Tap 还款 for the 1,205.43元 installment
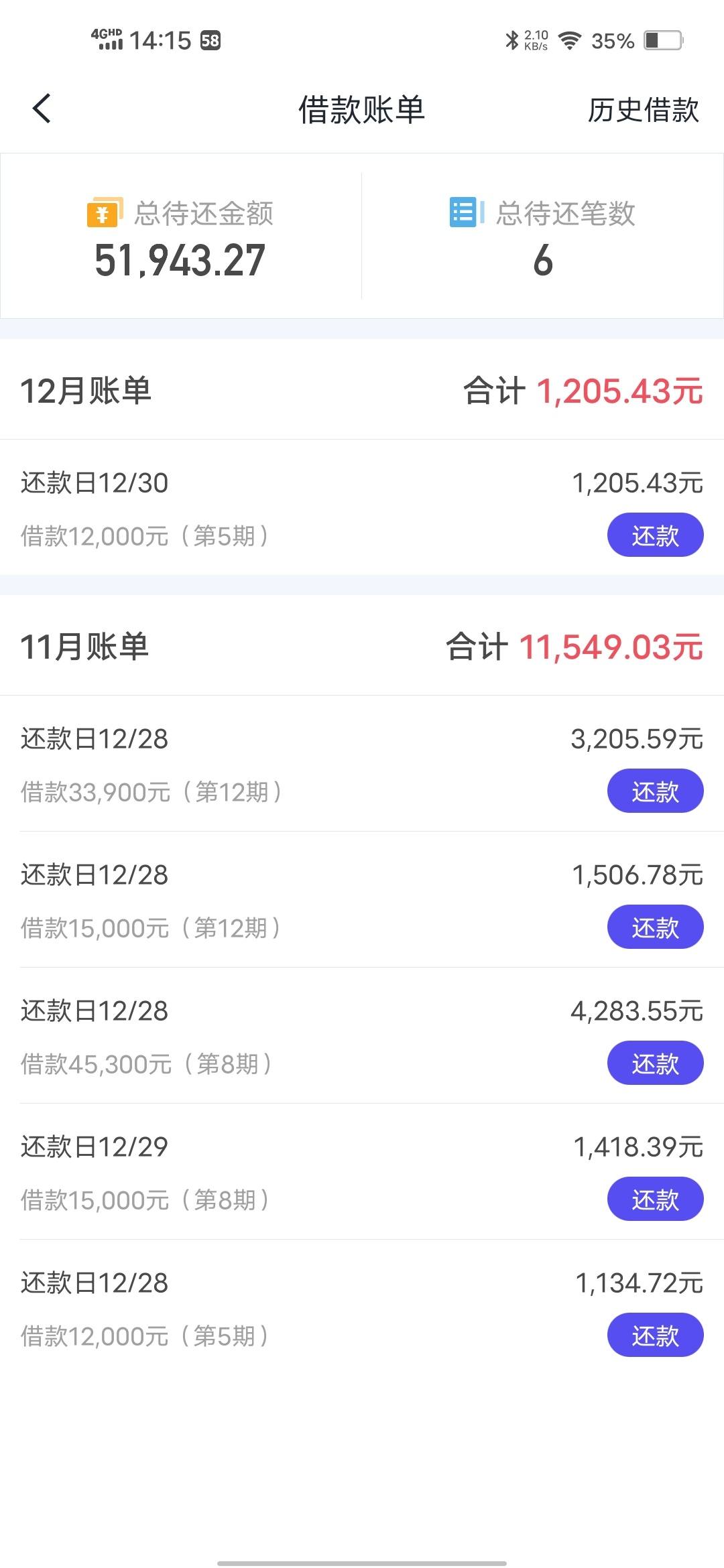The image size is (724, 1568). tap(655, 535)
